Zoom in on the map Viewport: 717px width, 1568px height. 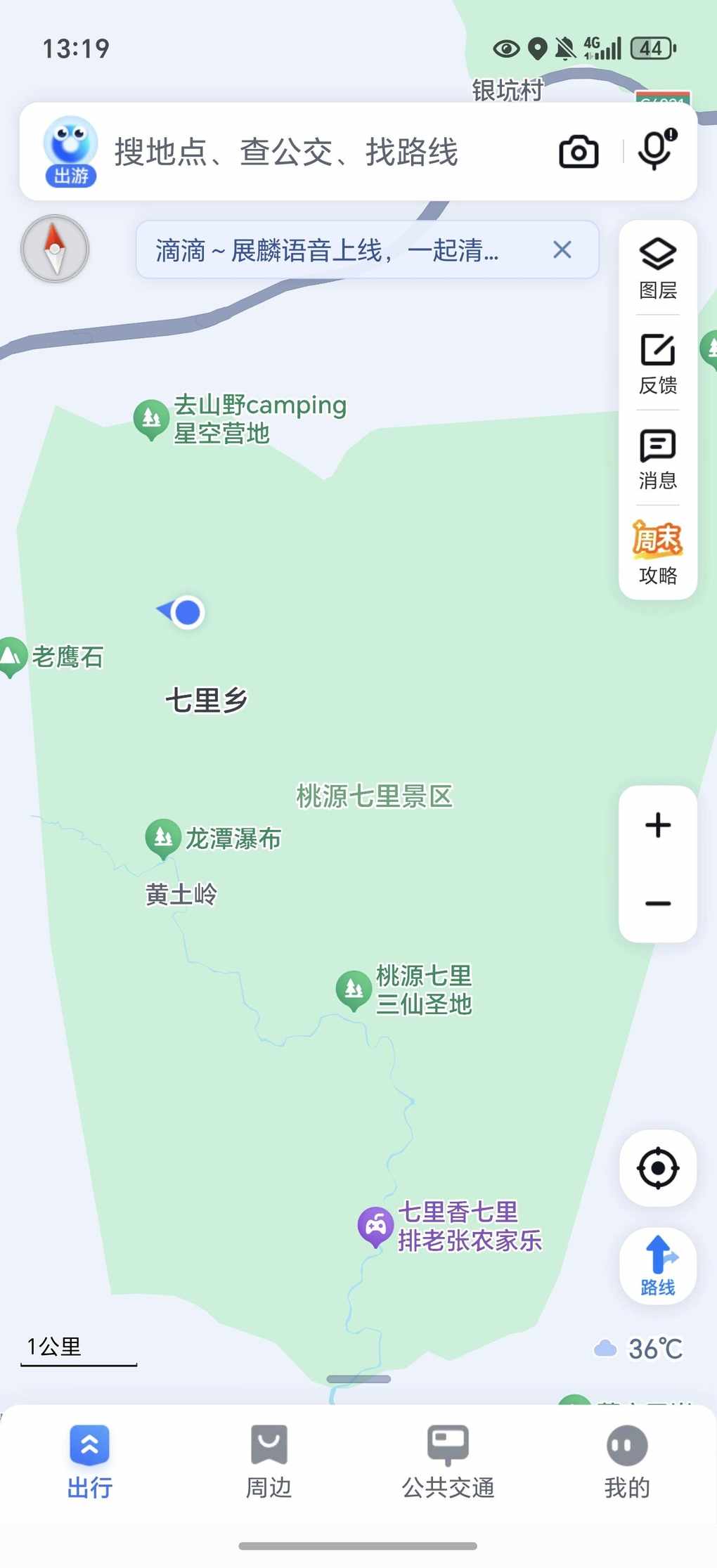[x=657, y=825]
